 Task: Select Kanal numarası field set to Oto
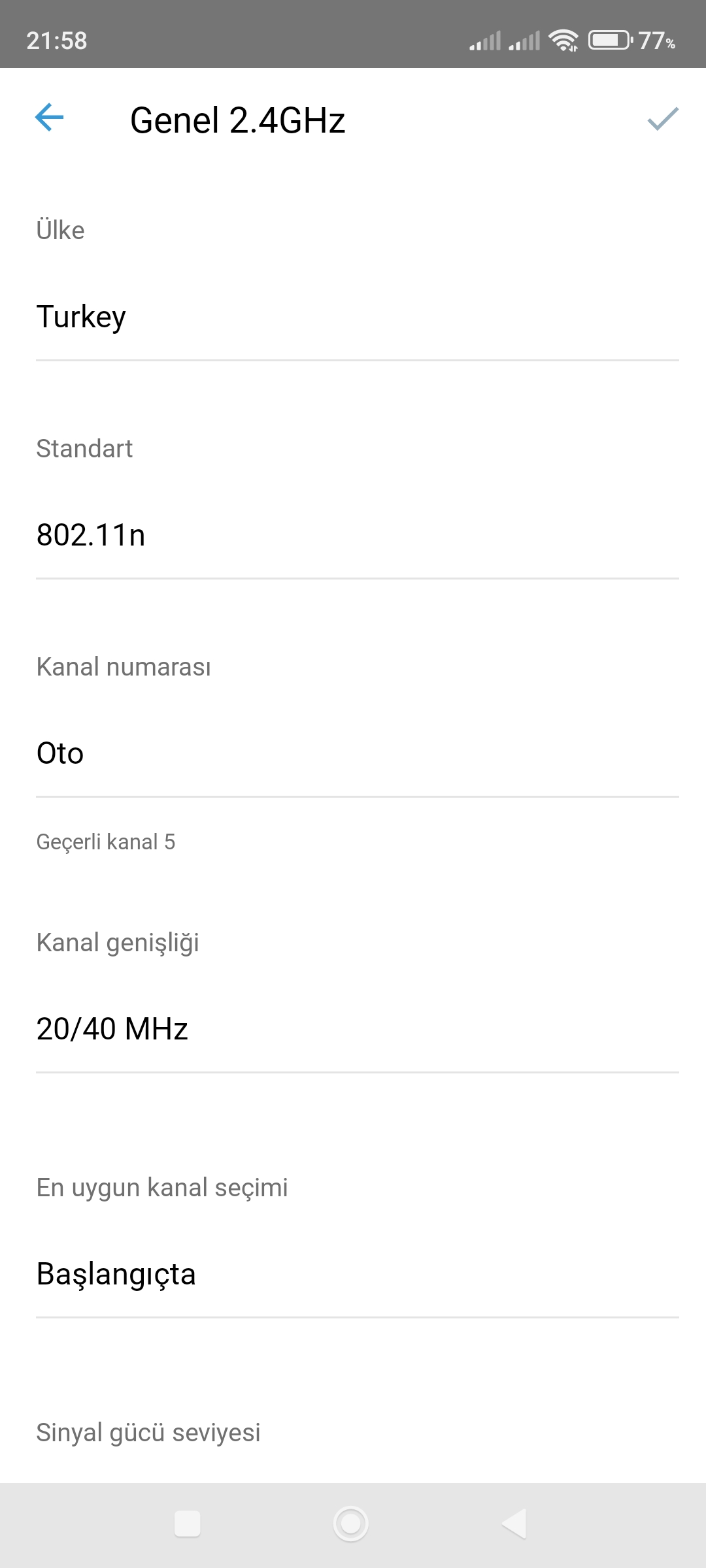357,754
